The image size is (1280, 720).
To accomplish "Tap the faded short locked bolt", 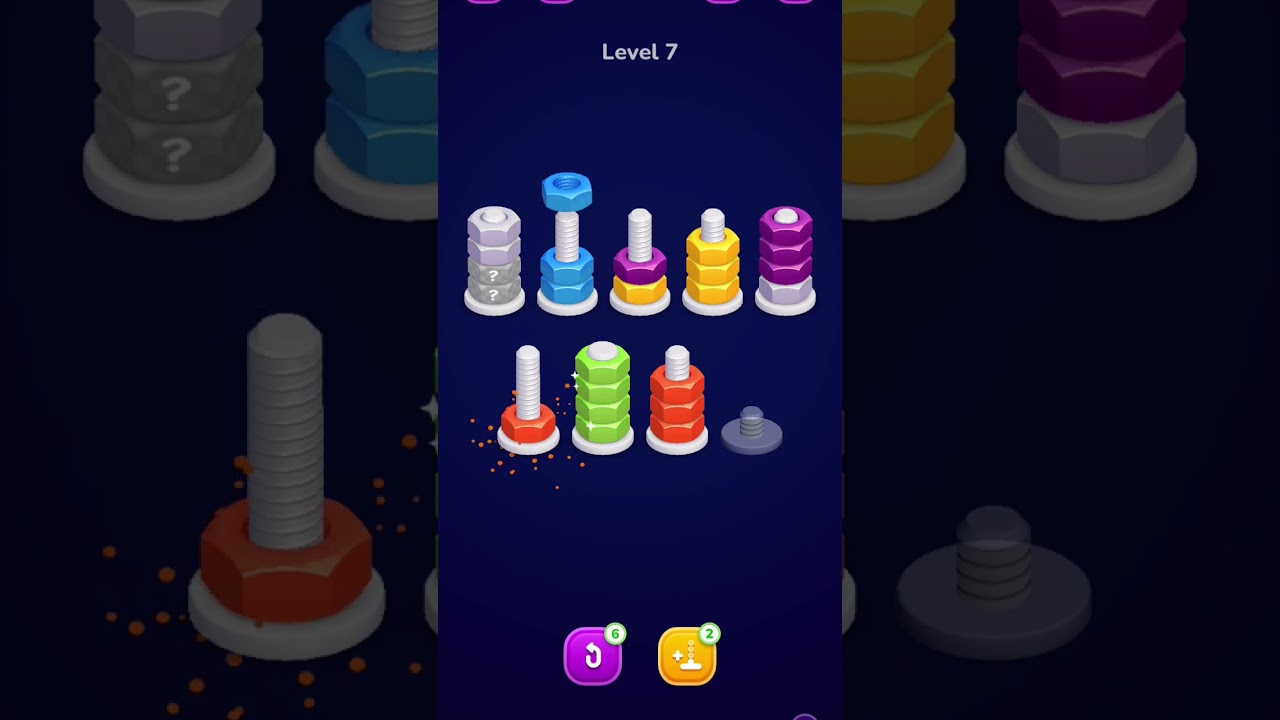I will coord(752,432).
